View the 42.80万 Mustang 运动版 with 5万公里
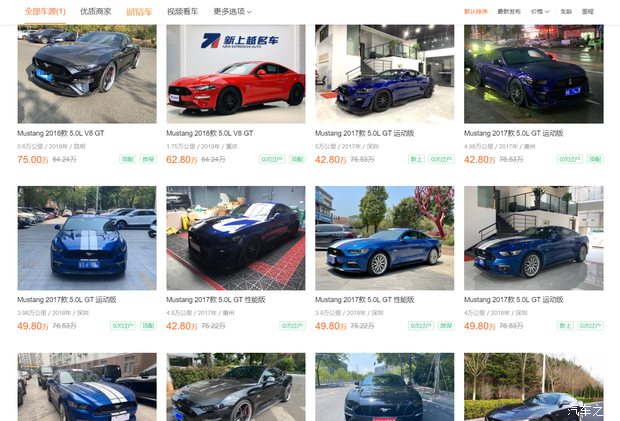 coord(385,75)
